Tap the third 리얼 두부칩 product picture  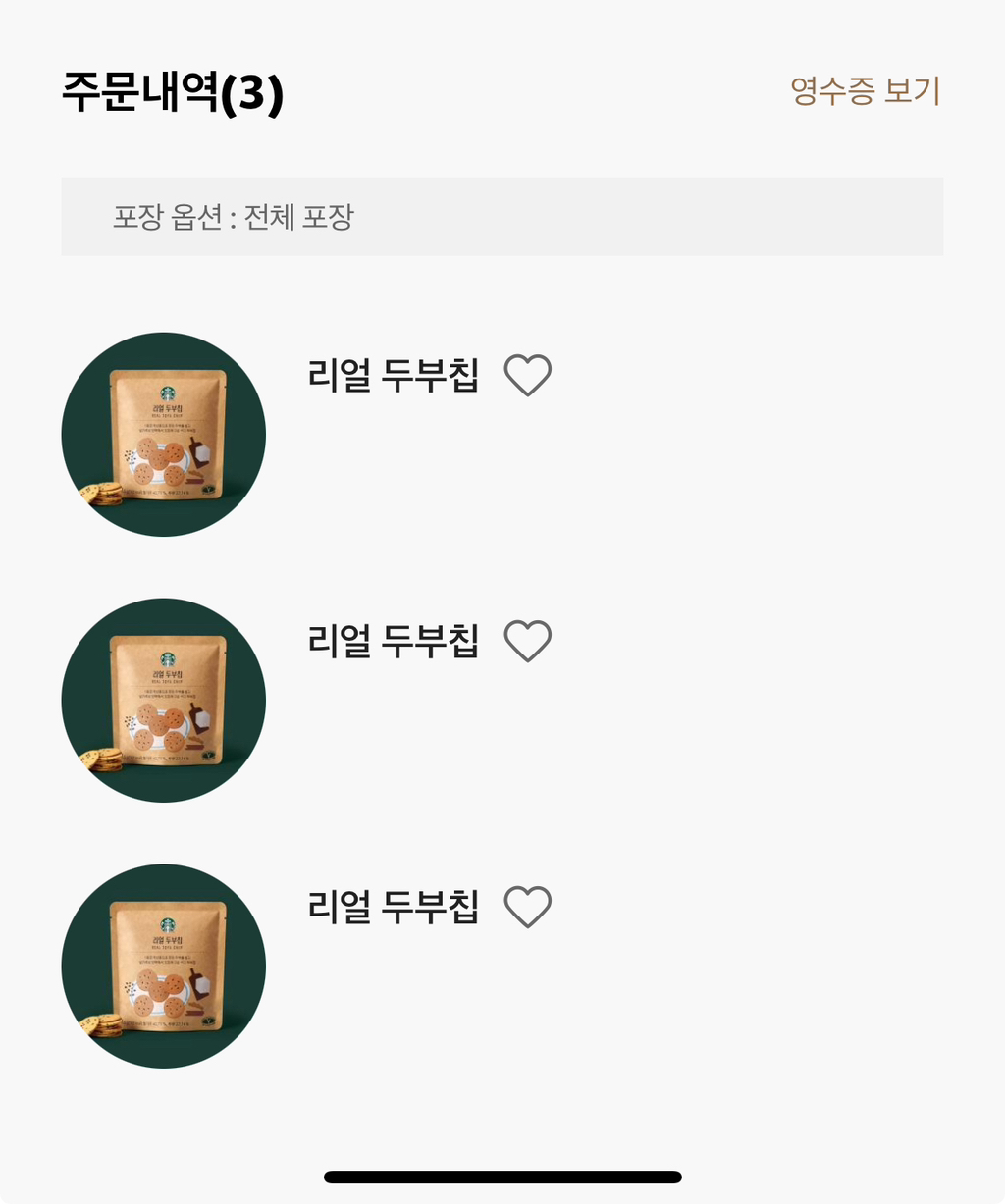(x=163, y=965)
